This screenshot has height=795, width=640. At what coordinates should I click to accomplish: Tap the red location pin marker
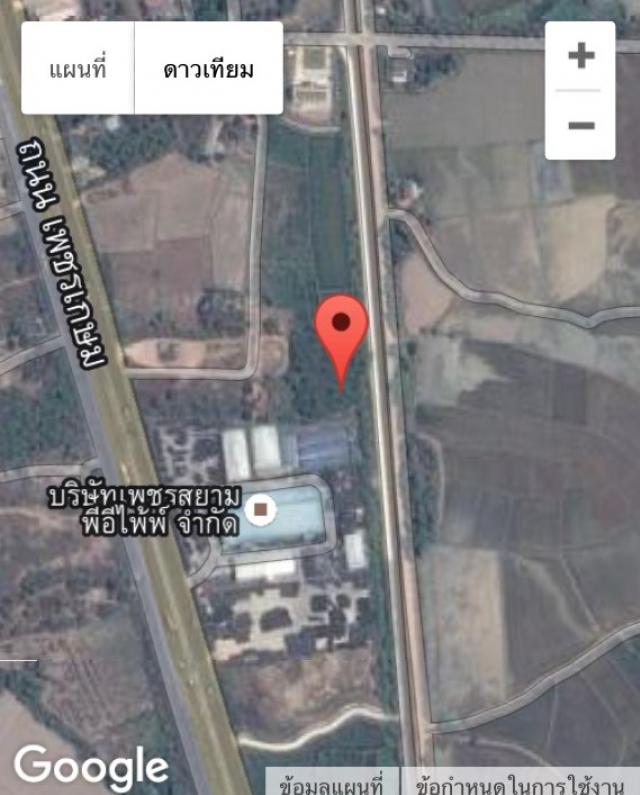pyautogui.click(x=341, y=330)
